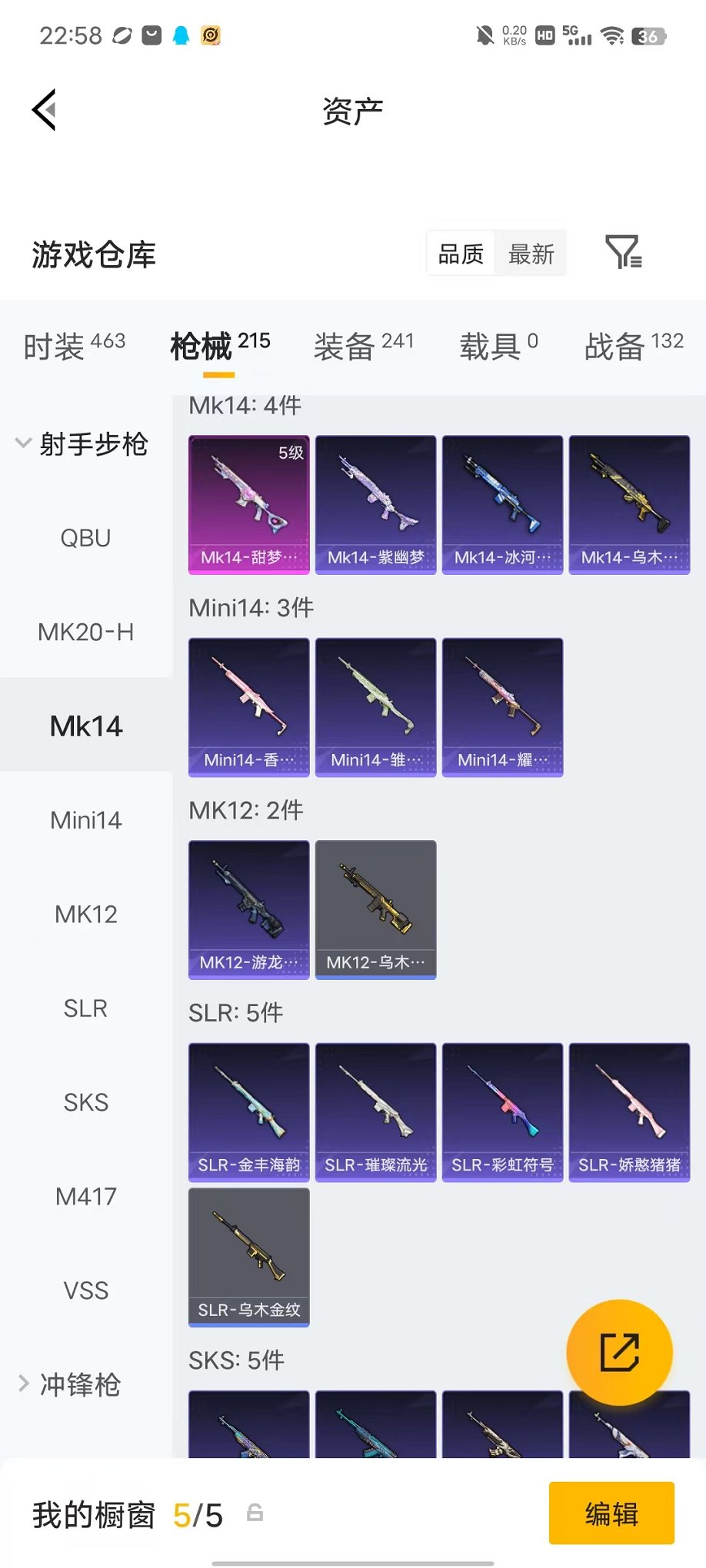Jump to SLR in the side list
This screenshot has width=706, height=1568.
pyautogui.click(x=86, y=1008)
